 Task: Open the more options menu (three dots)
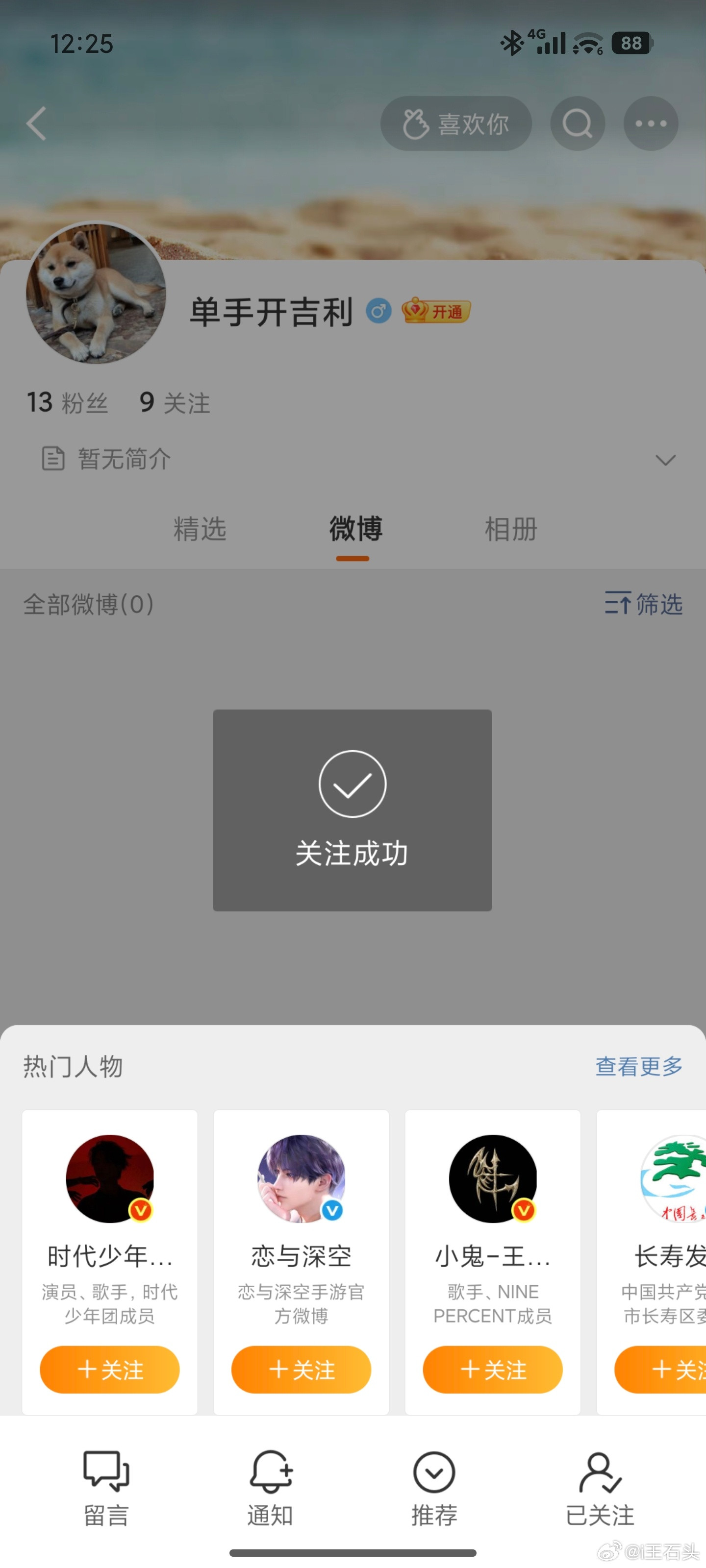[650, 123]
